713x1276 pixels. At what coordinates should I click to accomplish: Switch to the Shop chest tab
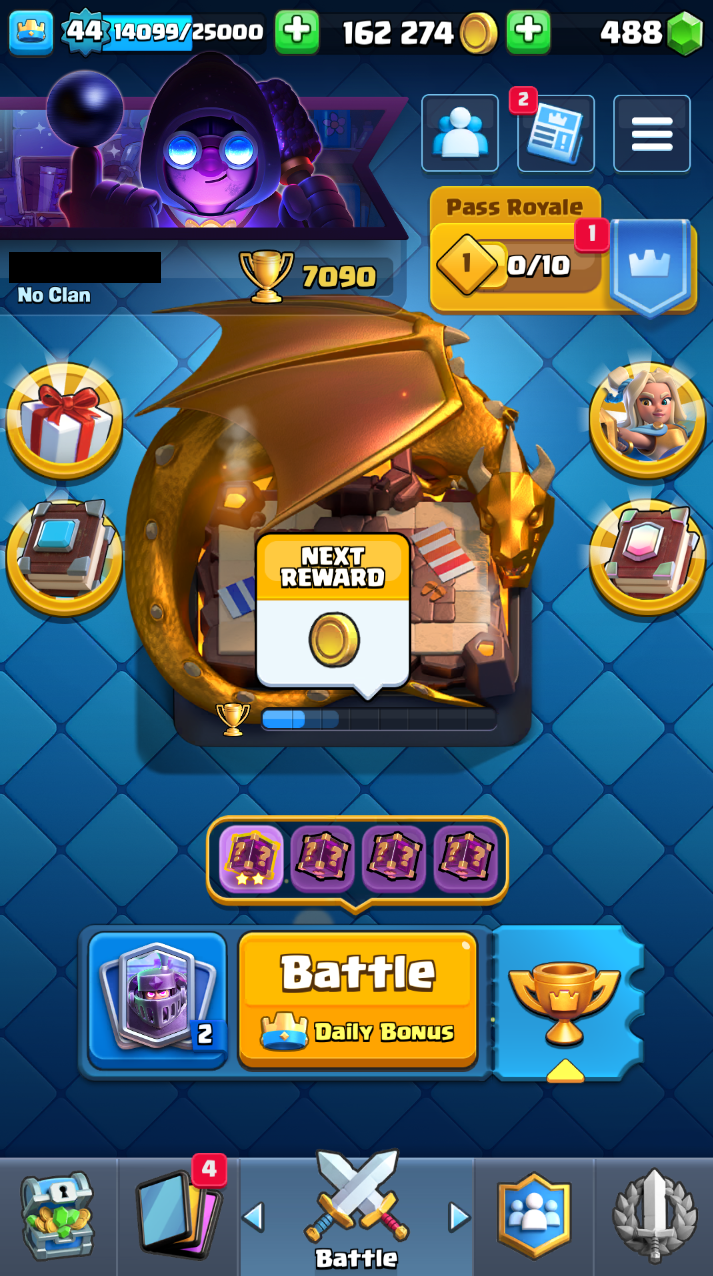(x=57, y=1217)
